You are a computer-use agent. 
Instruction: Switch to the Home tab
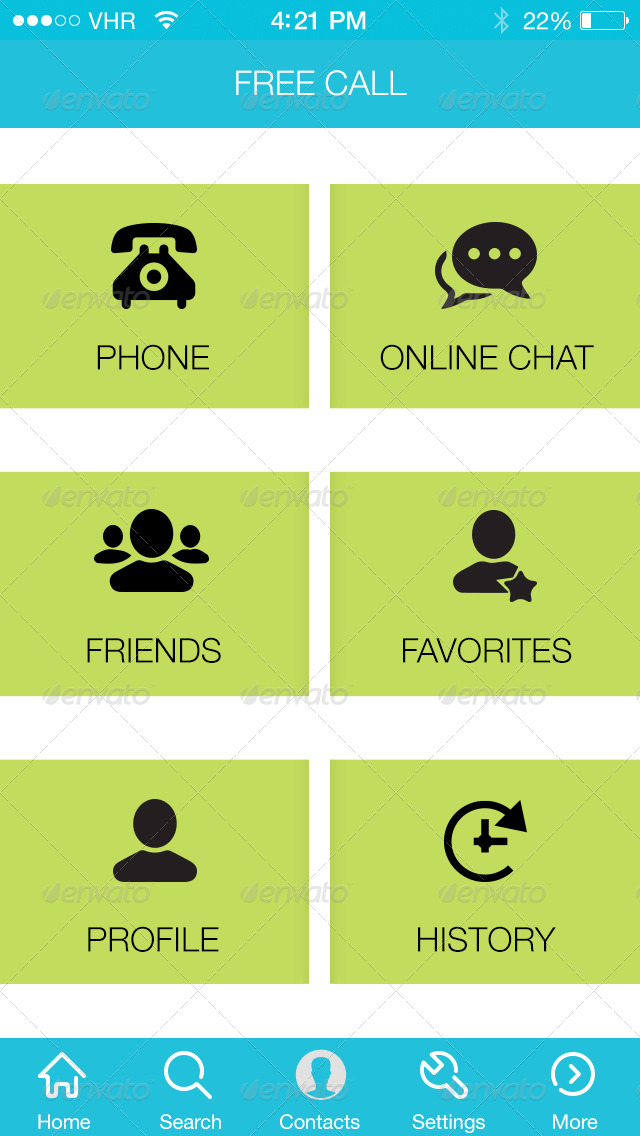63,1088
